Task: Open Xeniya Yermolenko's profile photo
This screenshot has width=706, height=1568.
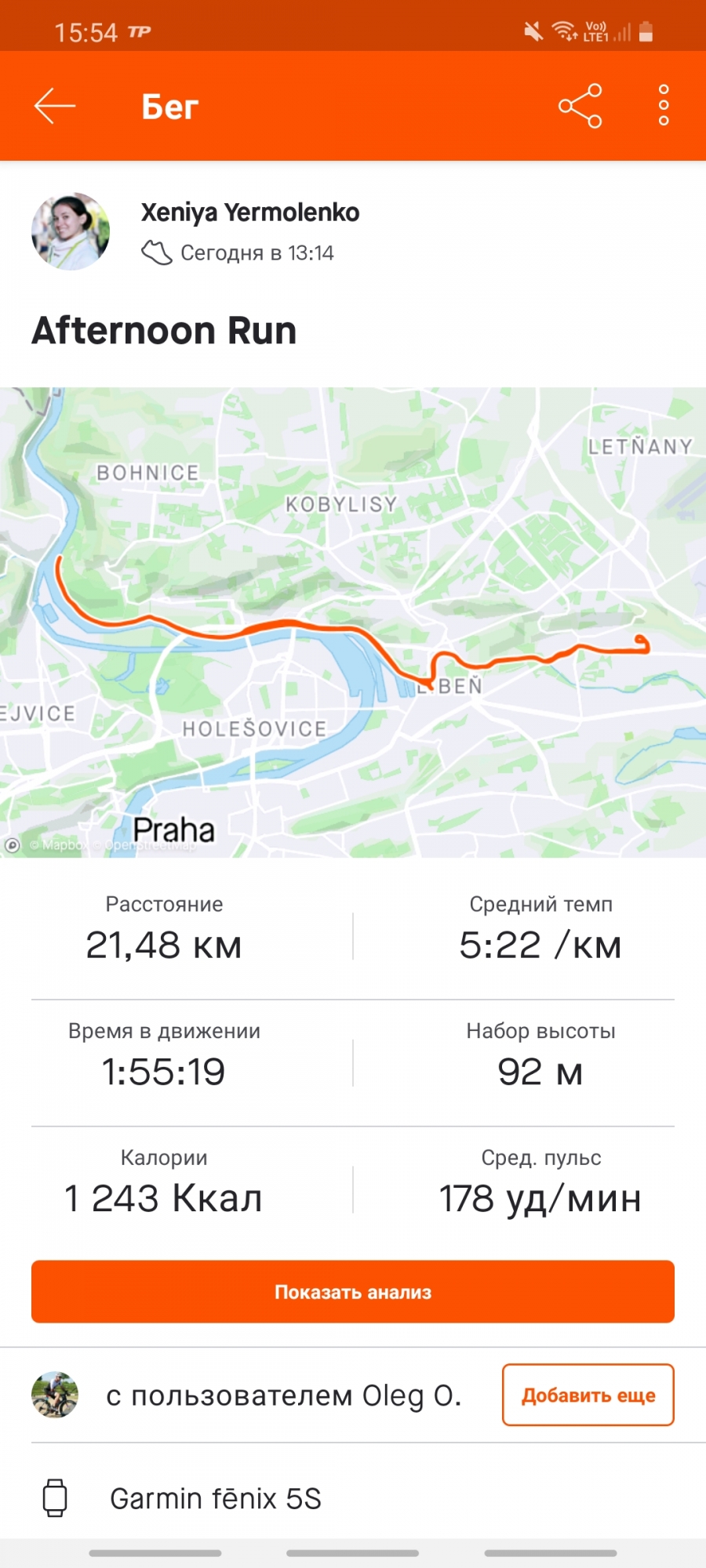Action: tap(71, 231)
